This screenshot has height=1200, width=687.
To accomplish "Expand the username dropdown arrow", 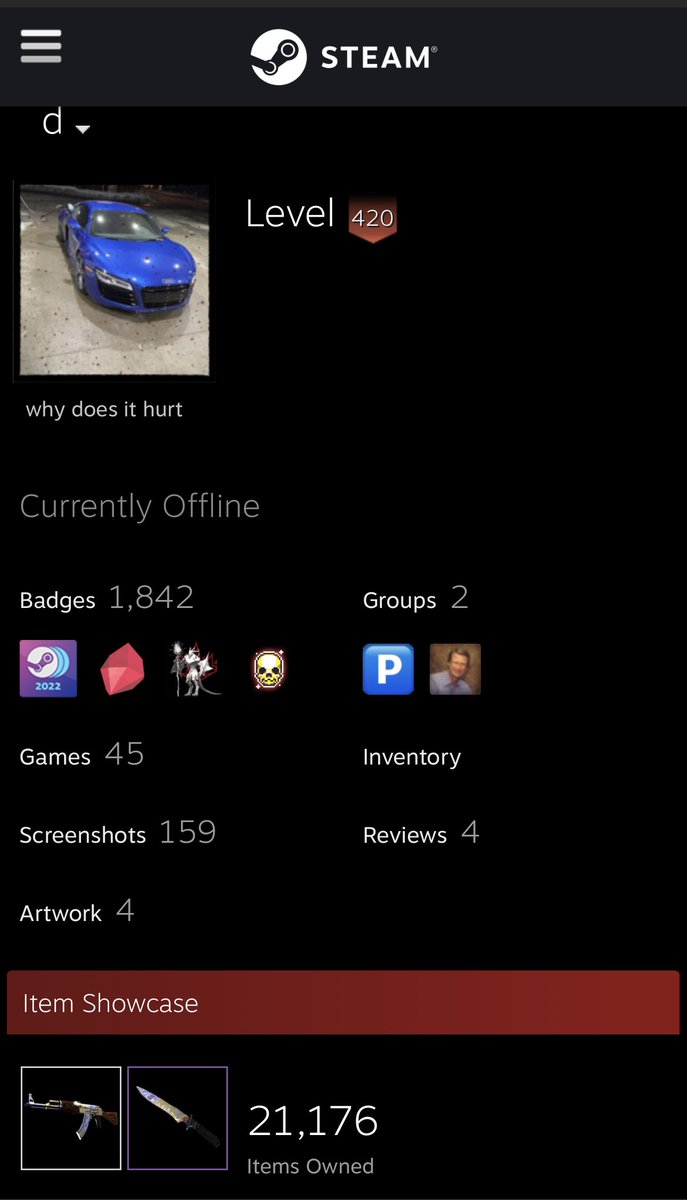I will pyautogui.click(x=83, y=129).
